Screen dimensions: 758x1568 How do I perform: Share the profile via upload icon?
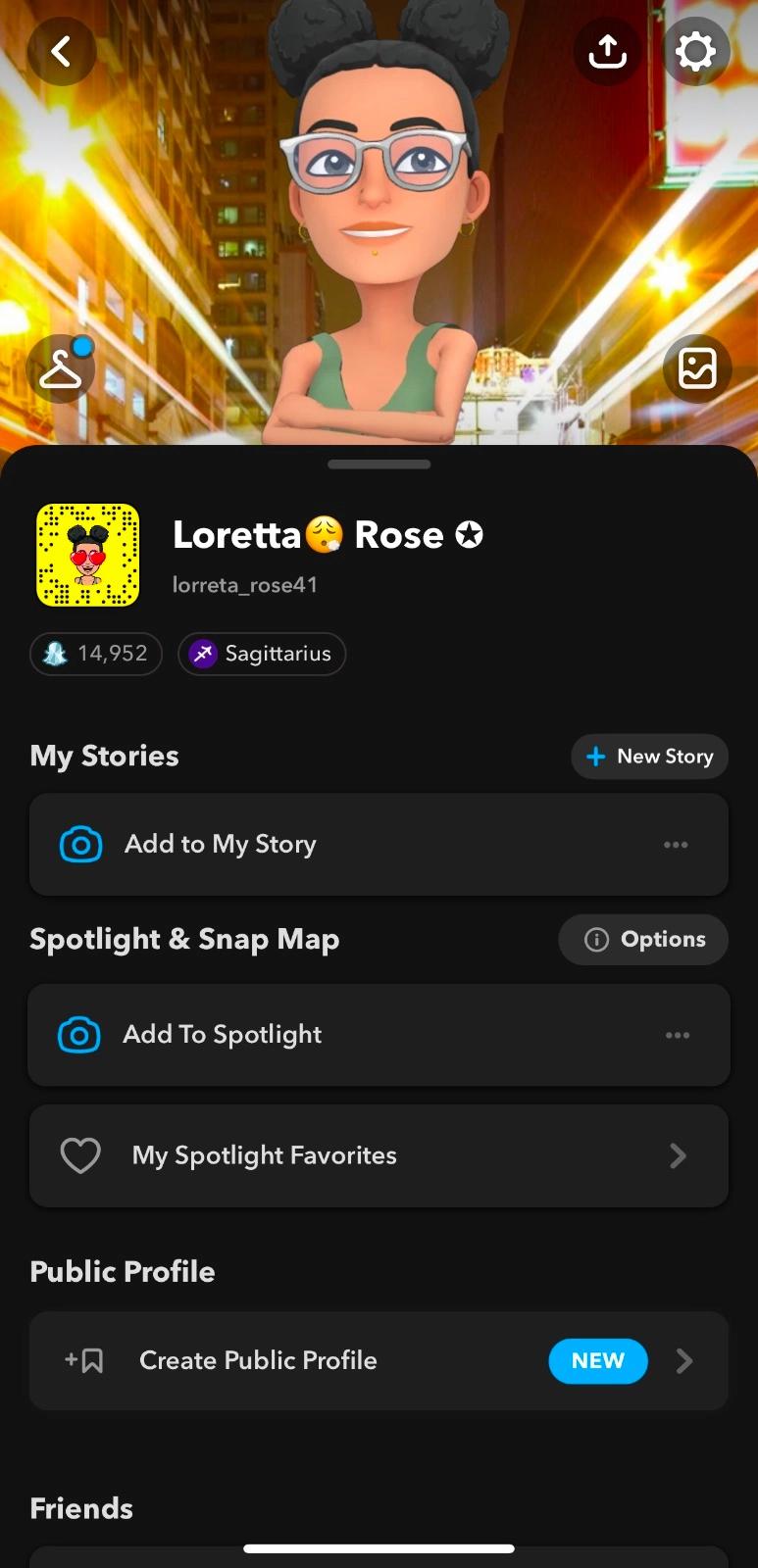point(607,51)
